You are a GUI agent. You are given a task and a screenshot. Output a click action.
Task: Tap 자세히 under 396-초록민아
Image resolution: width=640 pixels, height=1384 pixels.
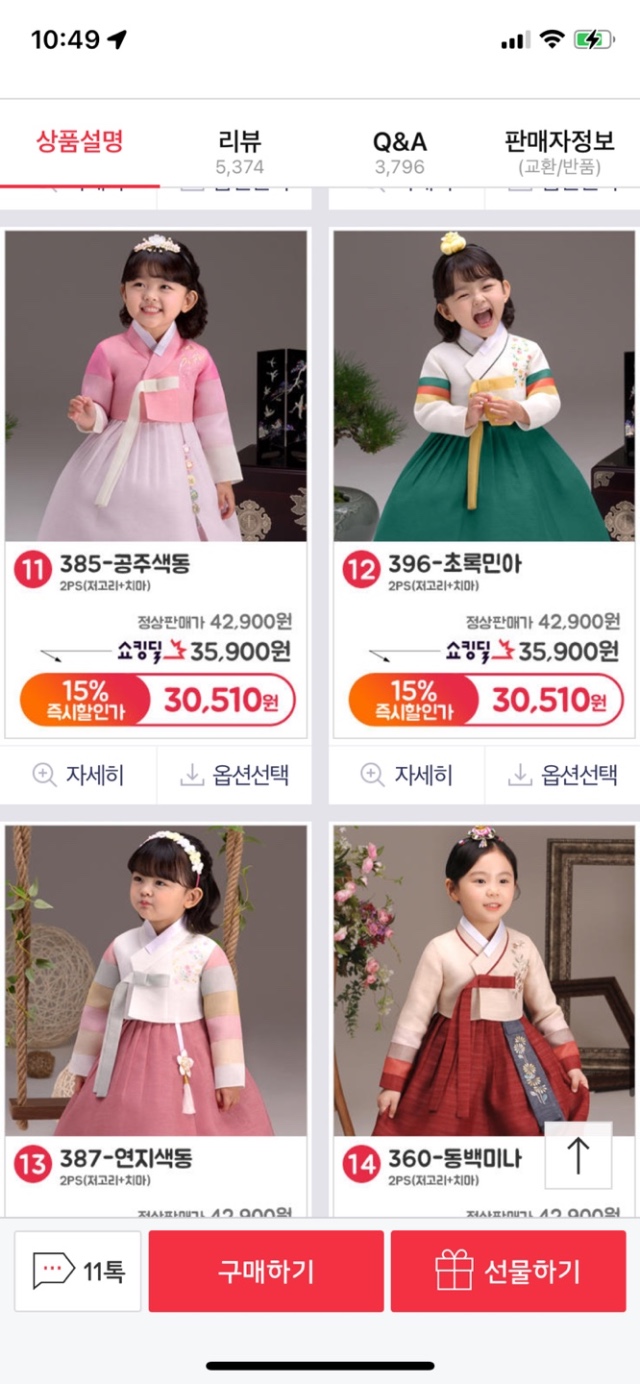[407, 775]
